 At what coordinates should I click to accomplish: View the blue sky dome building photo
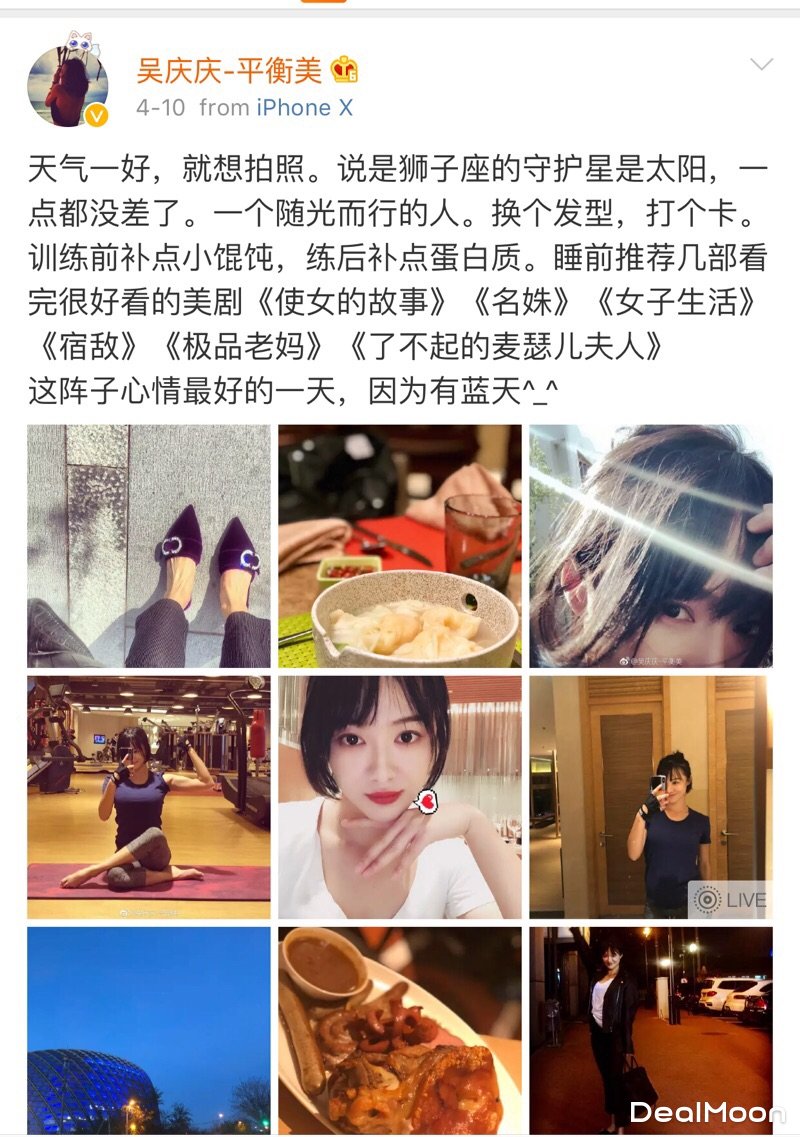point(149,1030)
